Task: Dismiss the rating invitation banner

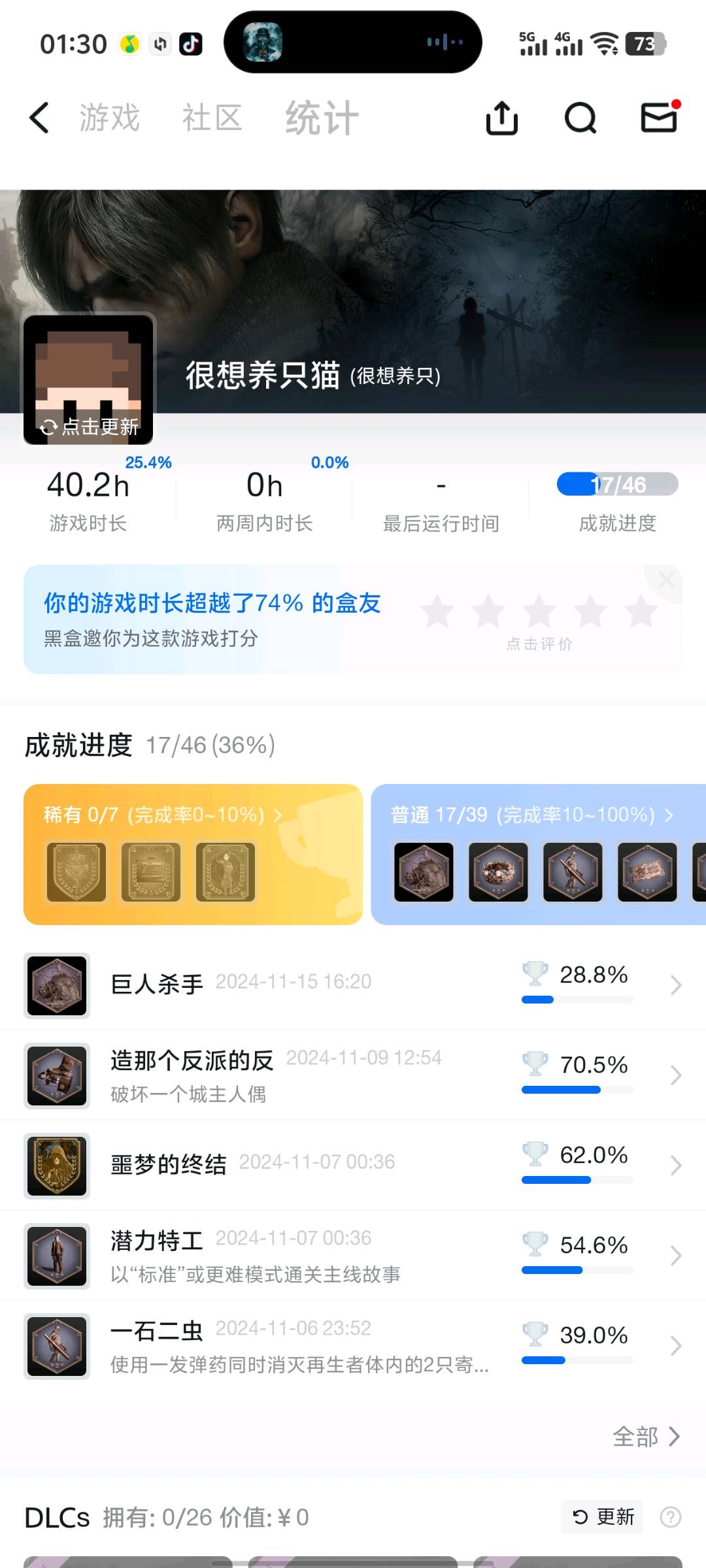Action: [666, 580]
